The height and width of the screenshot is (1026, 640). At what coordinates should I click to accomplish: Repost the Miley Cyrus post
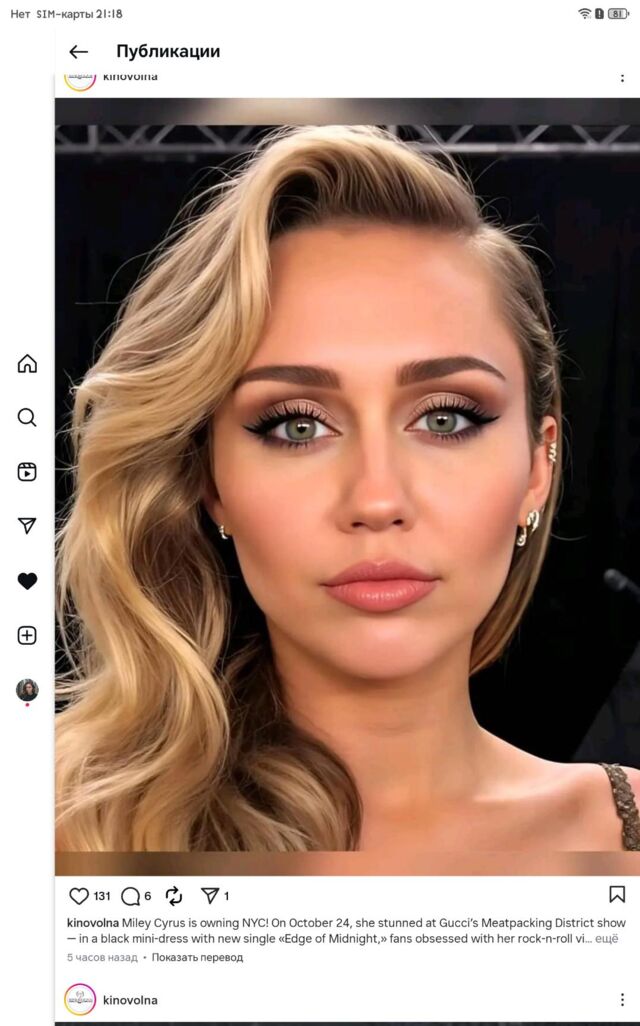pos(174,896)
